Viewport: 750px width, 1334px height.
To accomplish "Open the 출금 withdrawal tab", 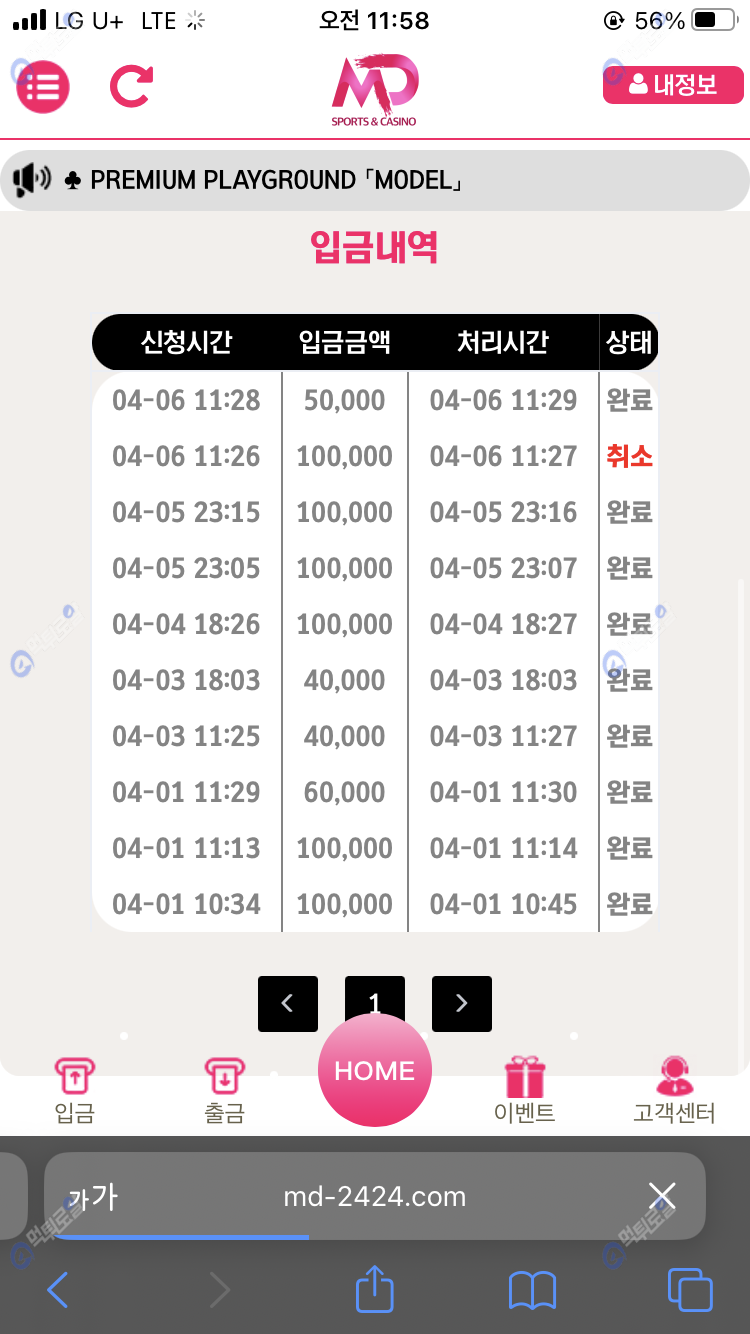I will (224, 1091).
